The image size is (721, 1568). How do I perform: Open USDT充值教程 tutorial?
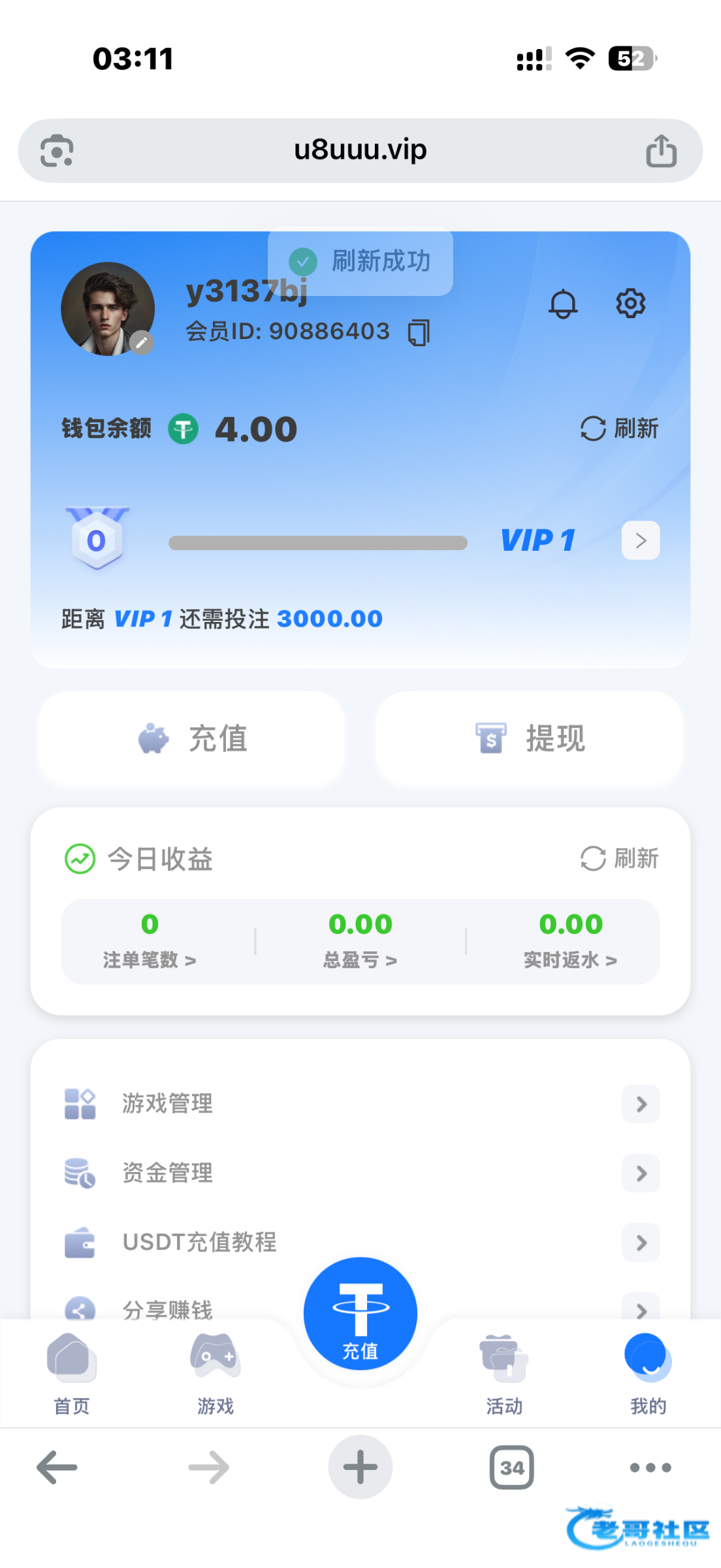360,1243
